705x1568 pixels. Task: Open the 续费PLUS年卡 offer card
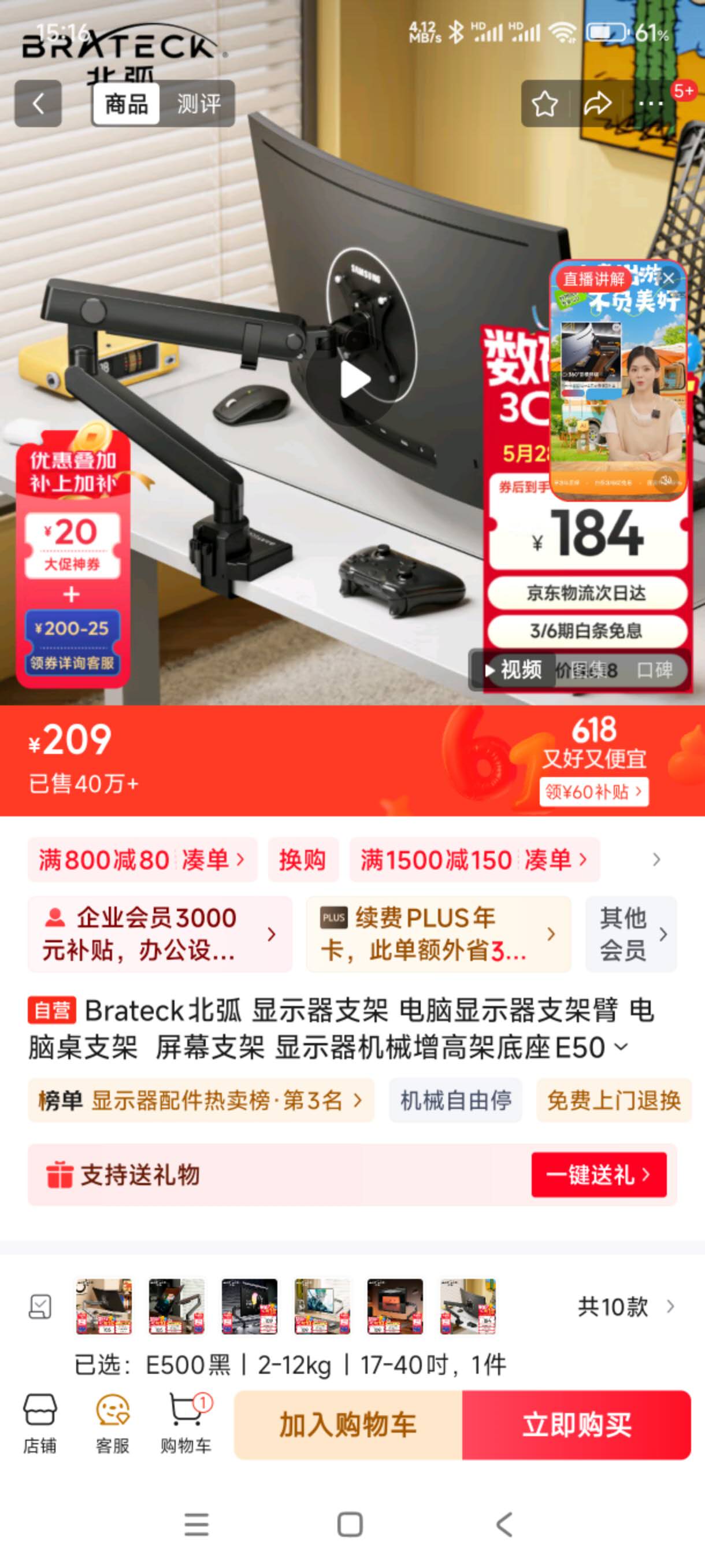pyautogui.click(x=438, y=934)
